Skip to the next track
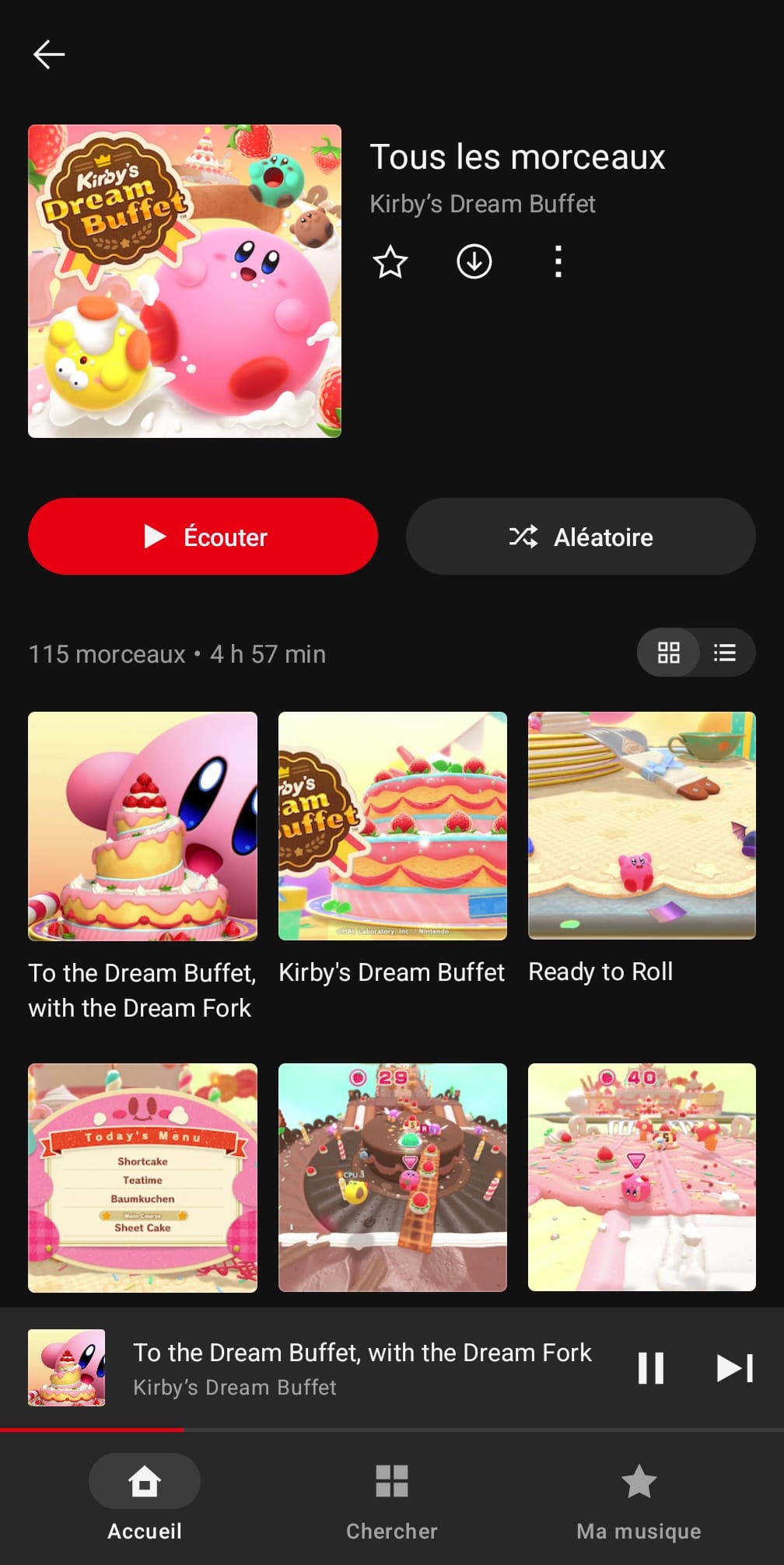 (x=734, y=1368)
